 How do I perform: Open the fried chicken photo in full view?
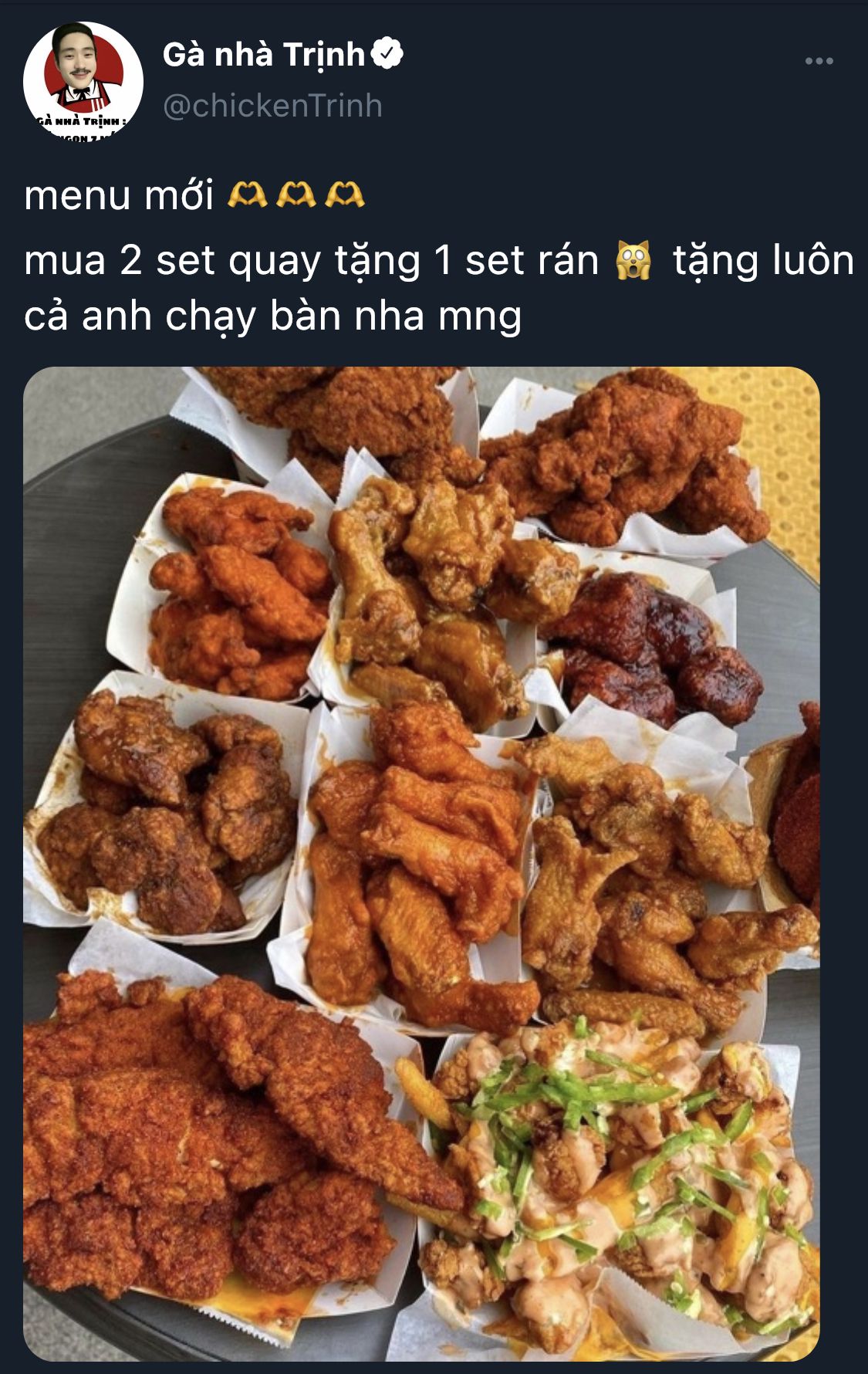[421, 863]
